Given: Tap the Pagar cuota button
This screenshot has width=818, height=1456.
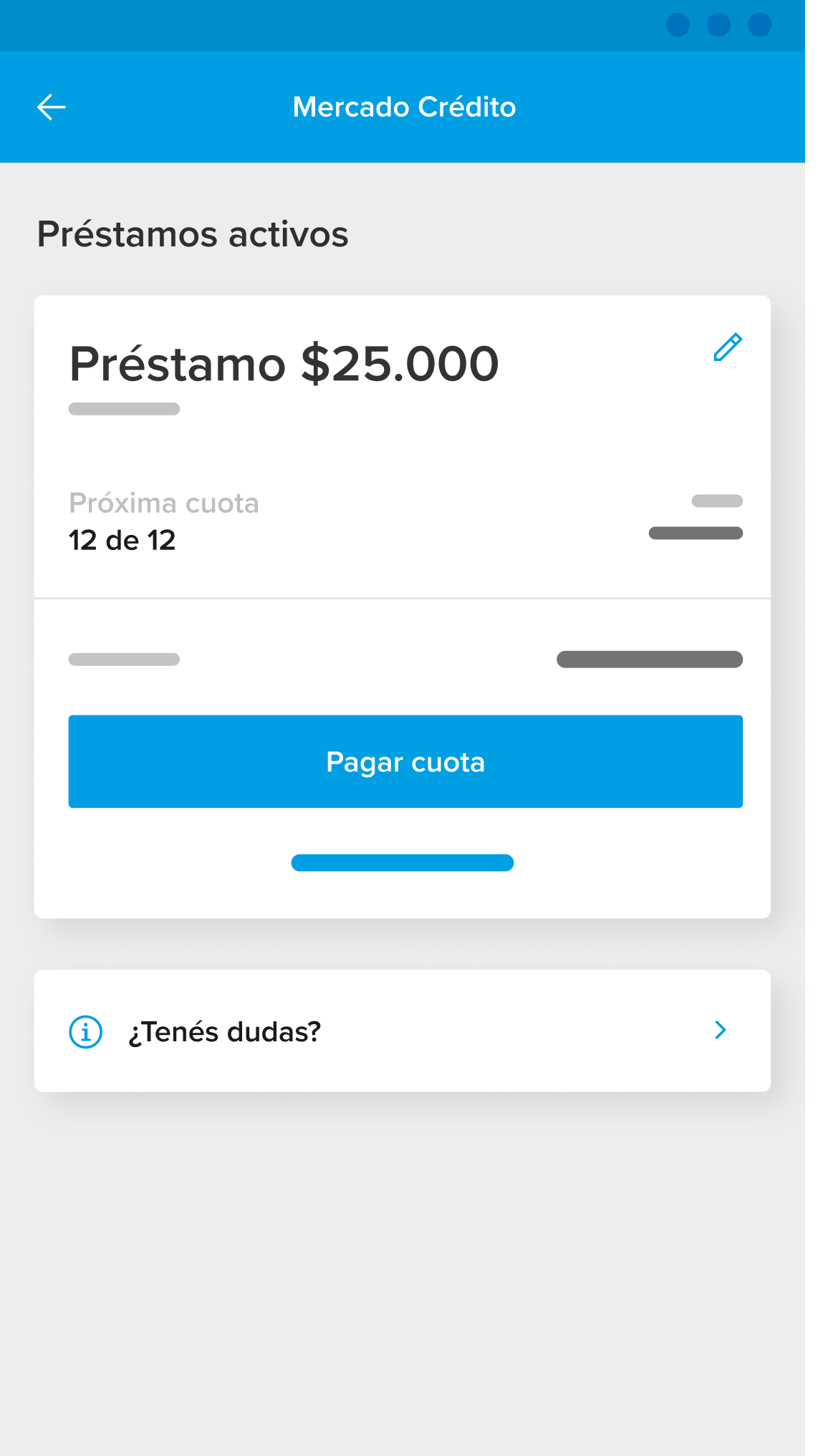Looking at the screenshot, I should (405, 761).
